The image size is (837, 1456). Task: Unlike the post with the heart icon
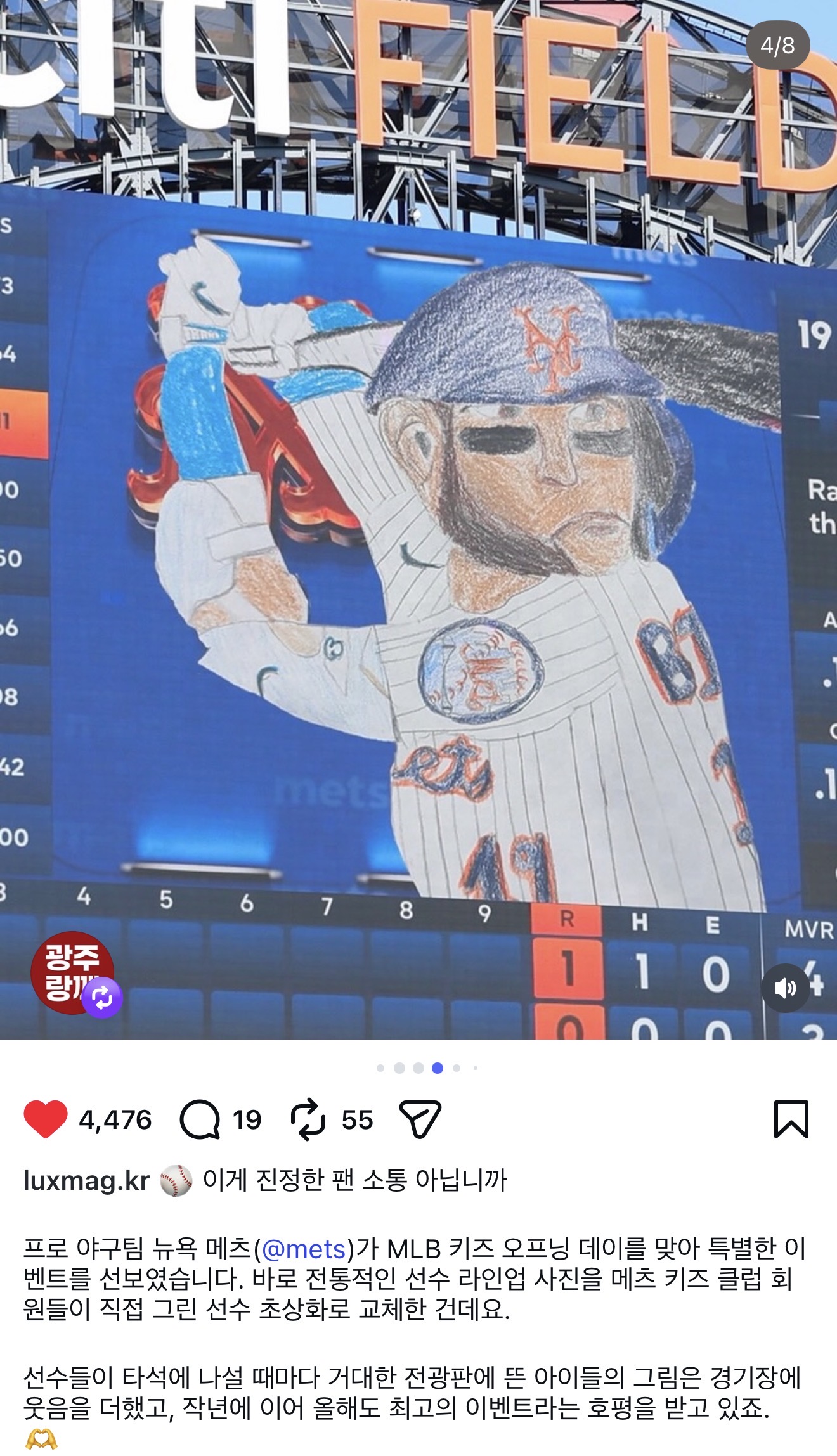click(x=46, y=1119)
